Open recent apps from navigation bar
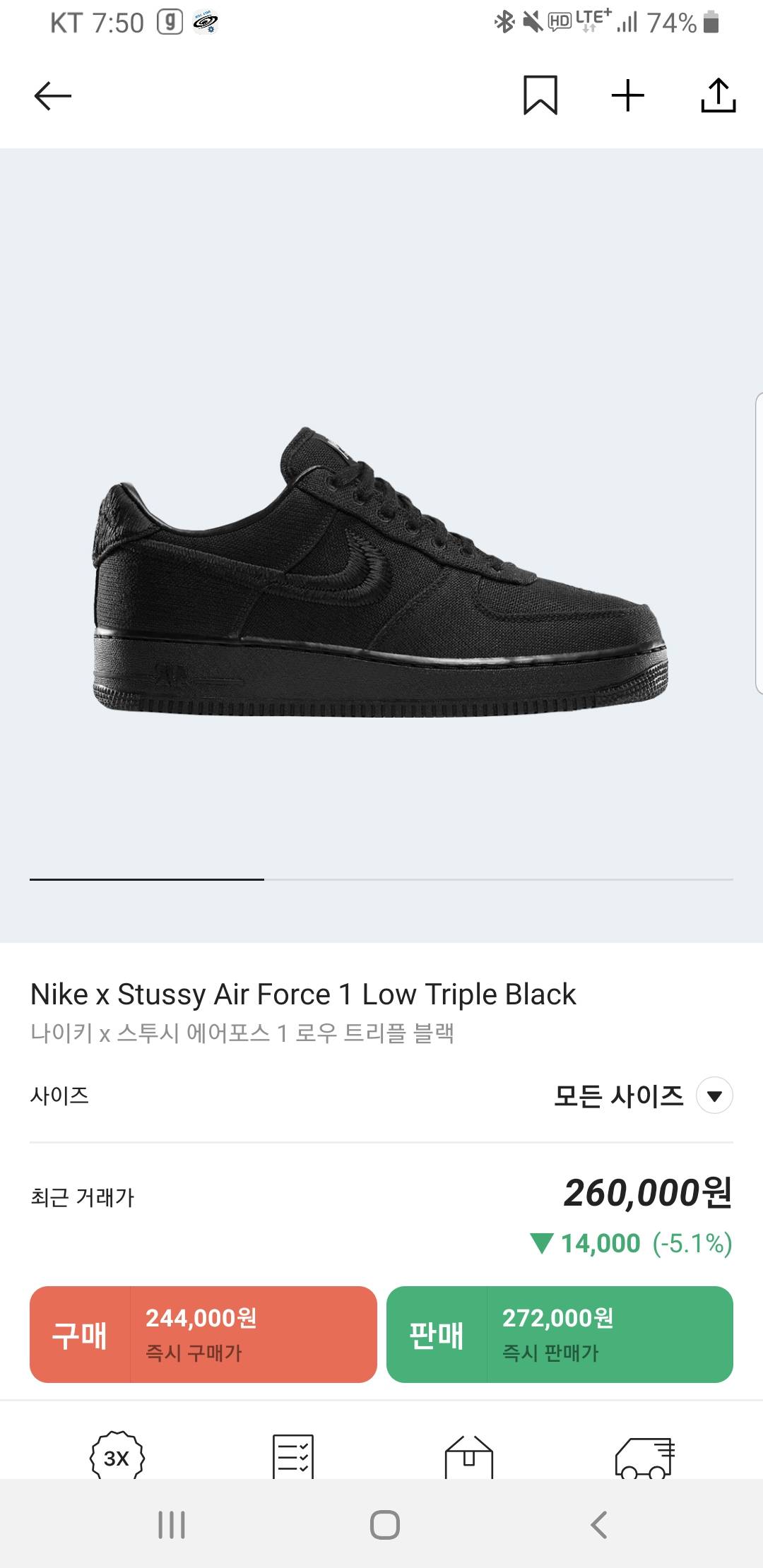 point(172,1524)
